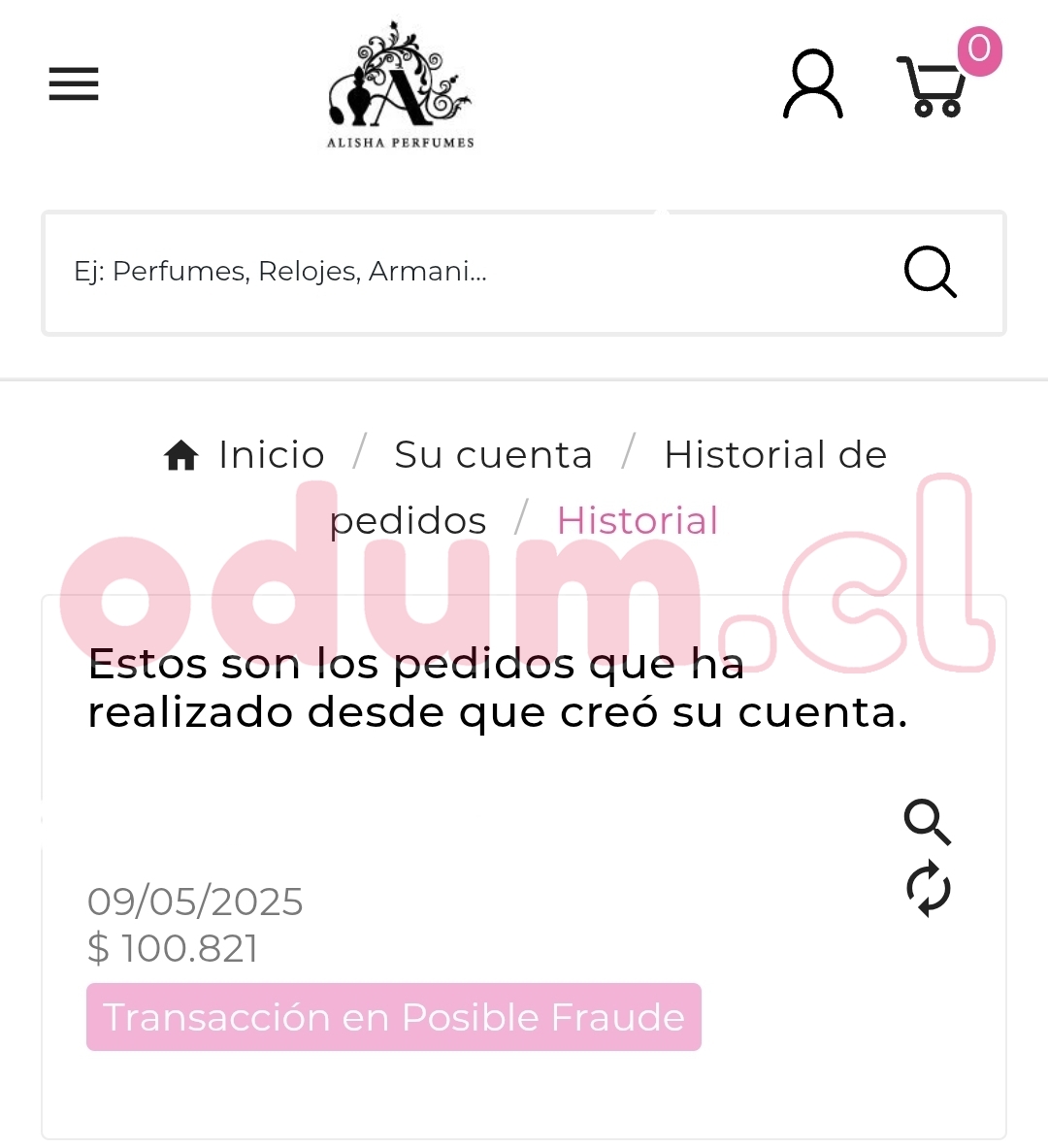Screen dimensions: 1048x1148
Task: Open Historial de pedidos breadcrumb
Action: pos(774,454)
